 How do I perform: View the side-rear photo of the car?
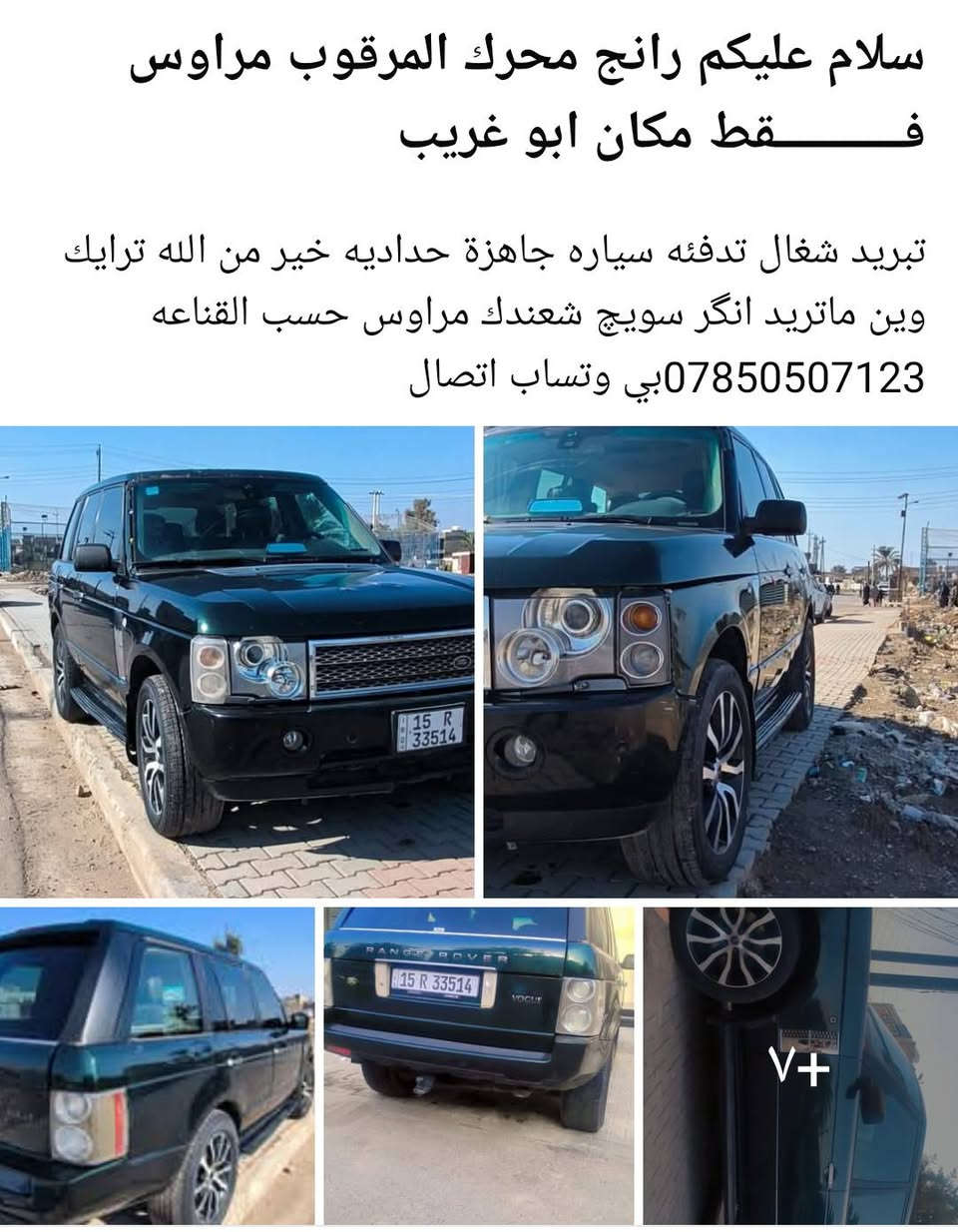tap(157, 1065)
